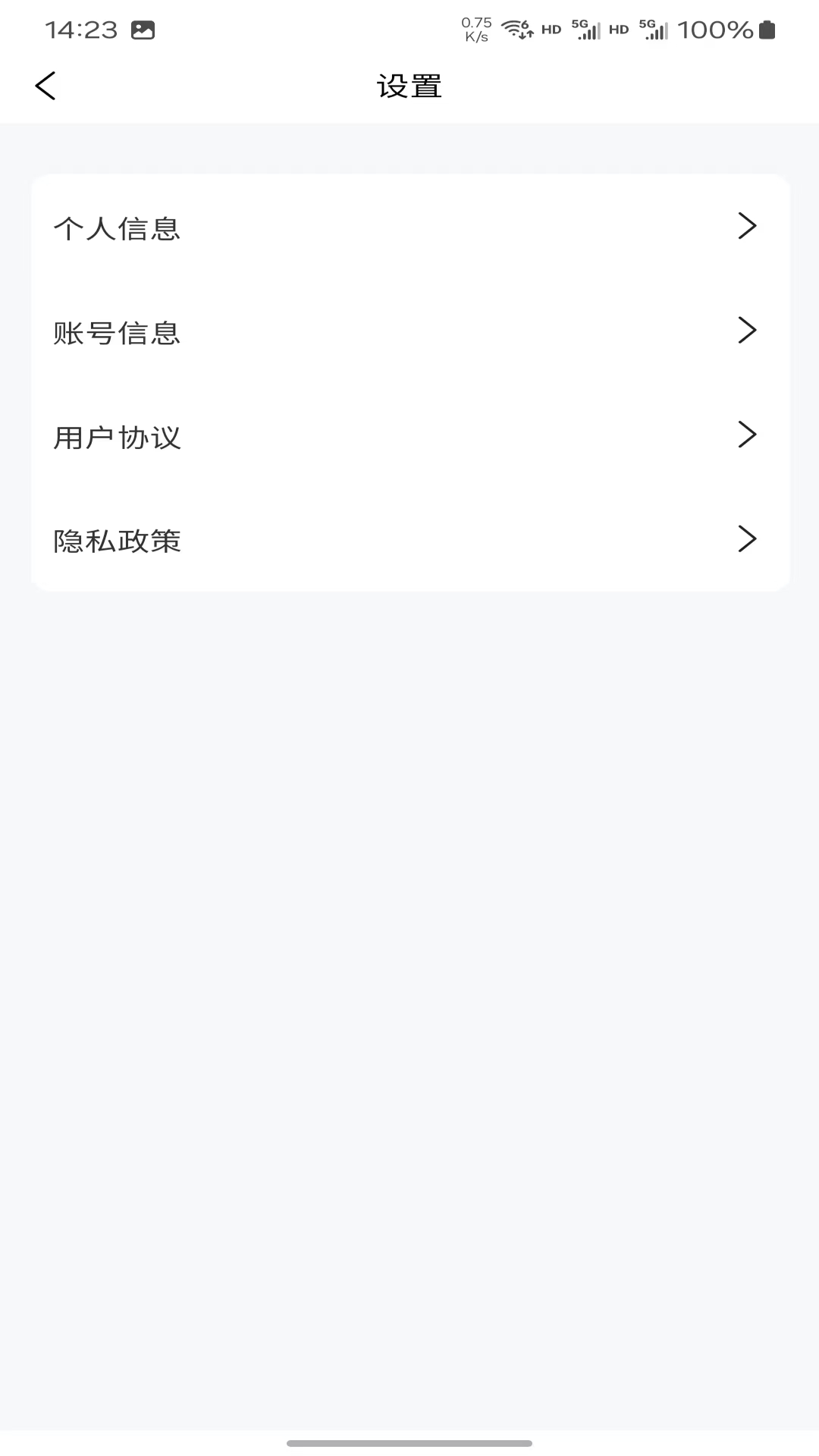Click the chevron next to 账号信息
This screenshot has height=1456, width=819.
[748, 330]
